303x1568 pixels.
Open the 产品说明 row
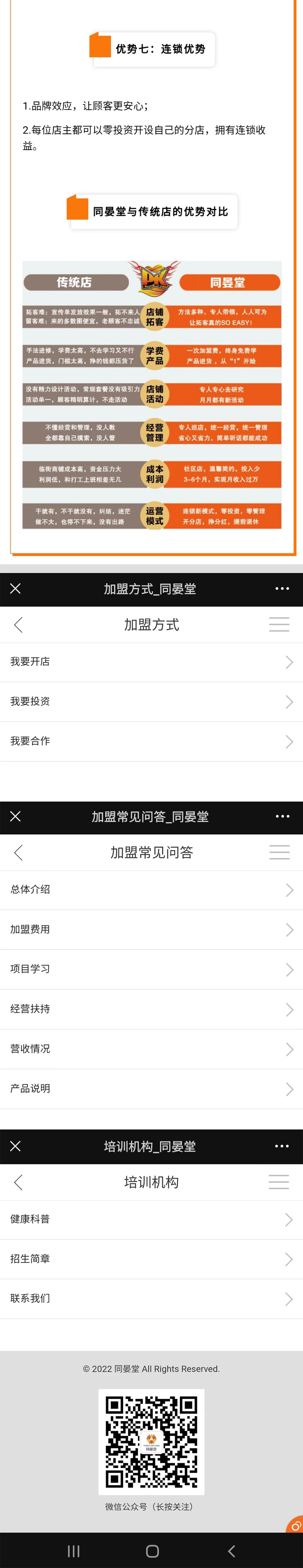coord(151,1088)
